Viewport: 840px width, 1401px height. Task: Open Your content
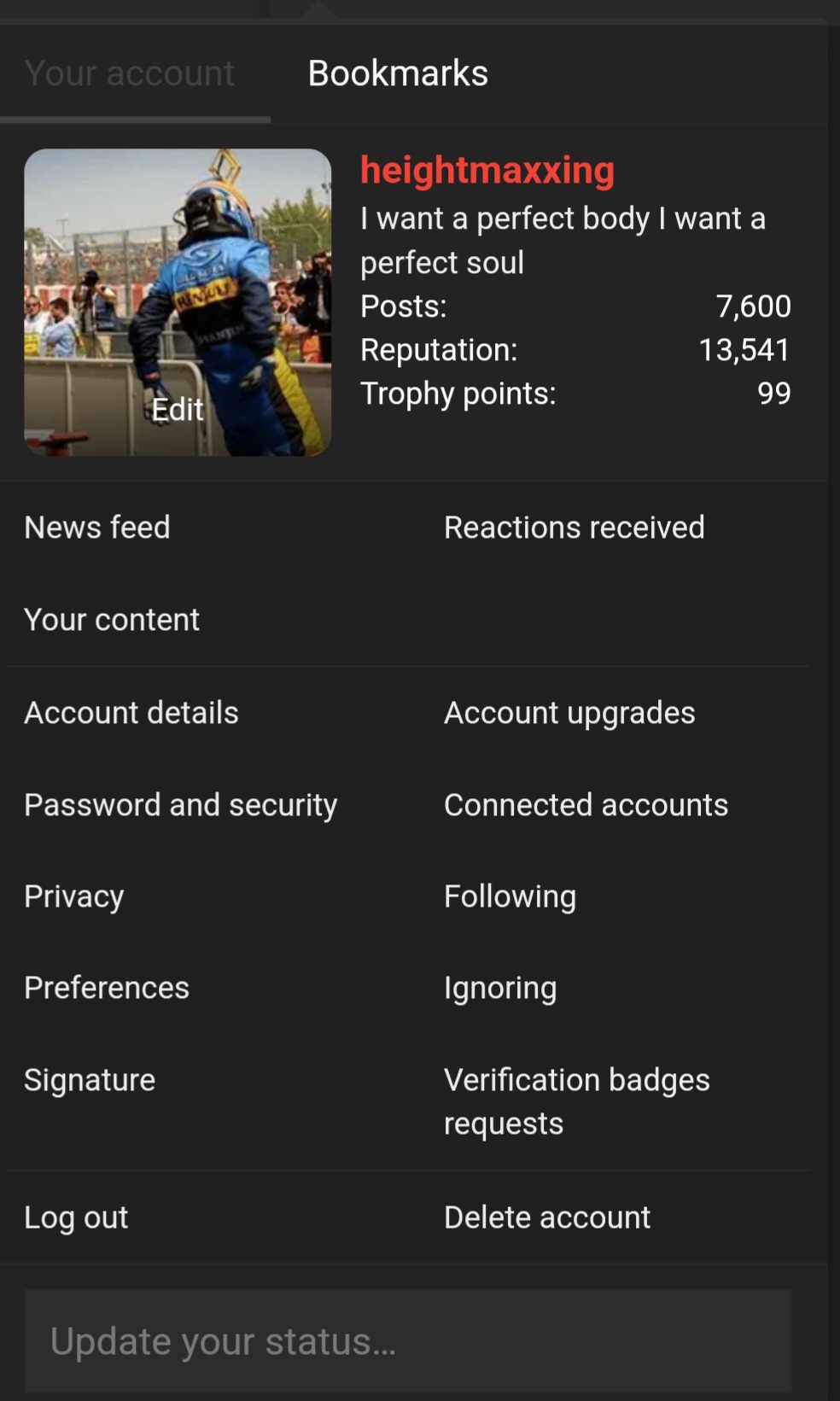click(112, 619)
